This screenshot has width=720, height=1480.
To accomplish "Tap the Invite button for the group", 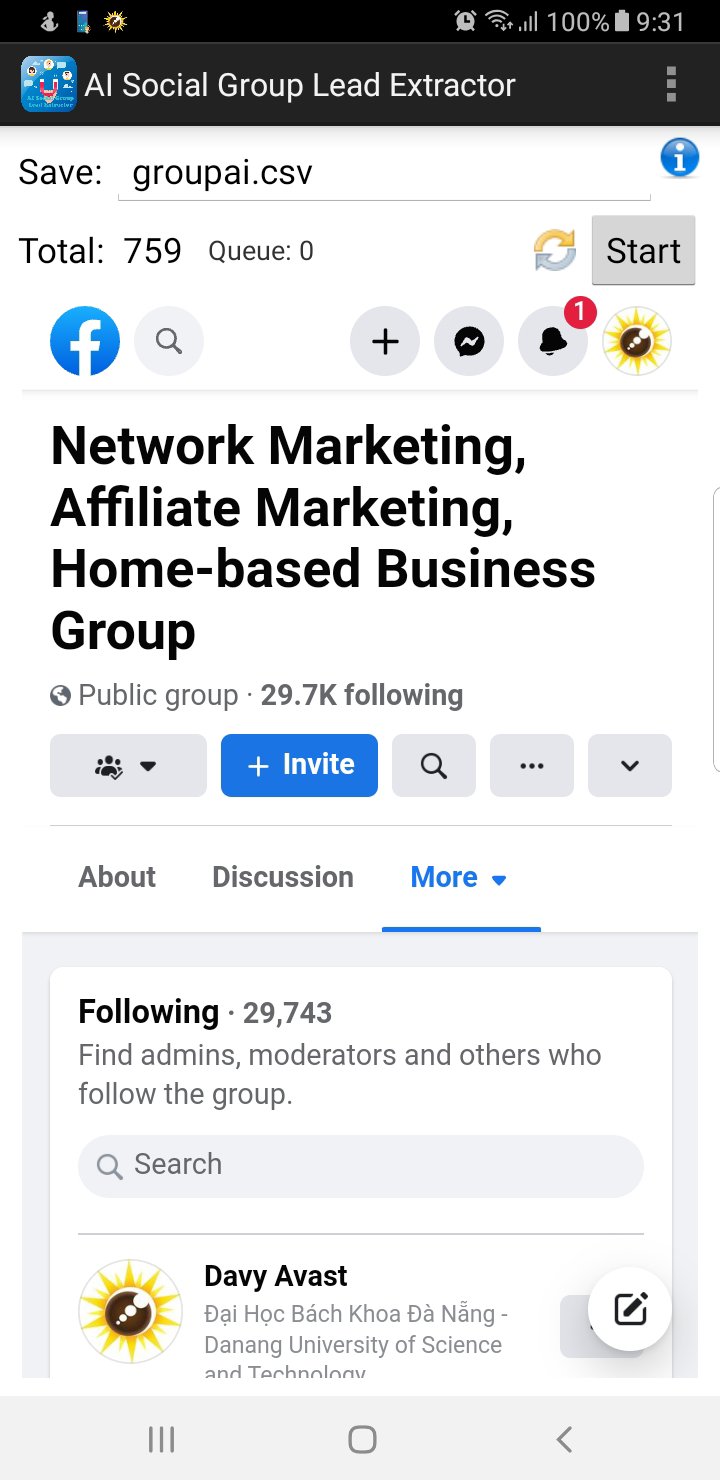I will [x=299, y=765].
